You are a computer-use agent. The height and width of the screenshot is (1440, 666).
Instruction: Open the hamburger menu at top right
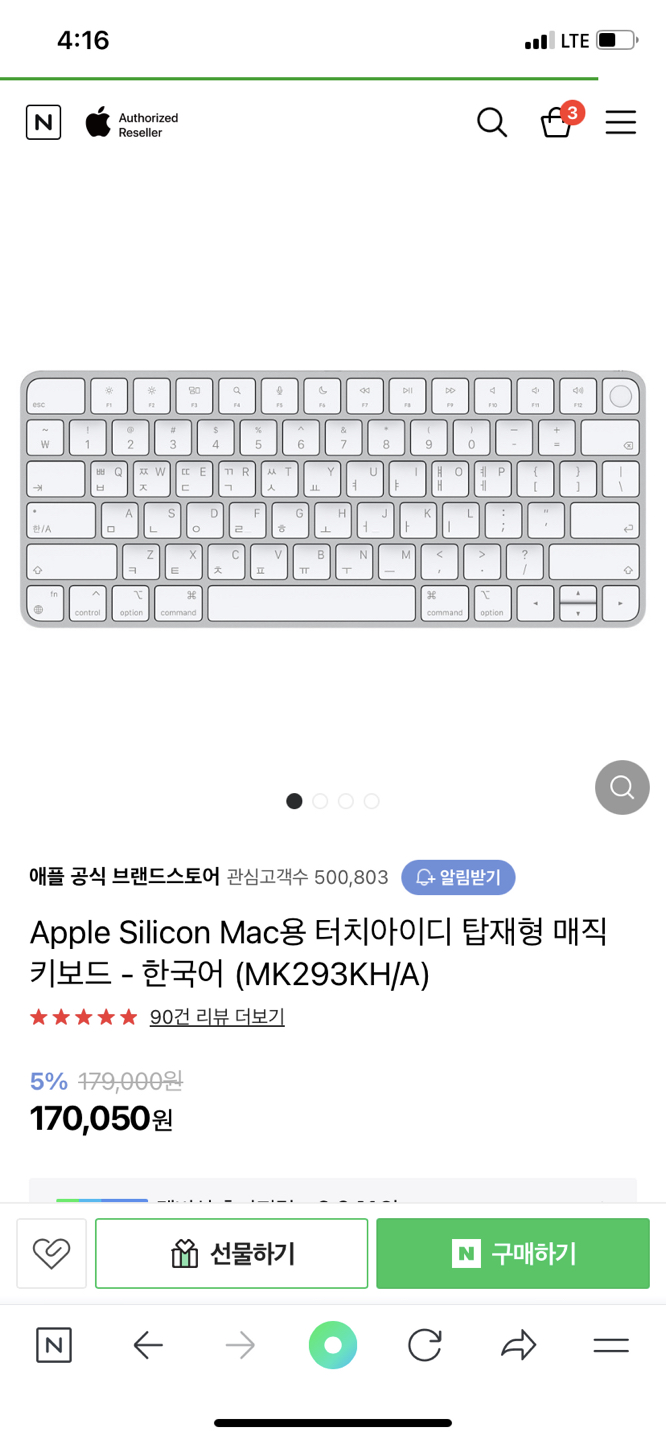coord(620,122)
